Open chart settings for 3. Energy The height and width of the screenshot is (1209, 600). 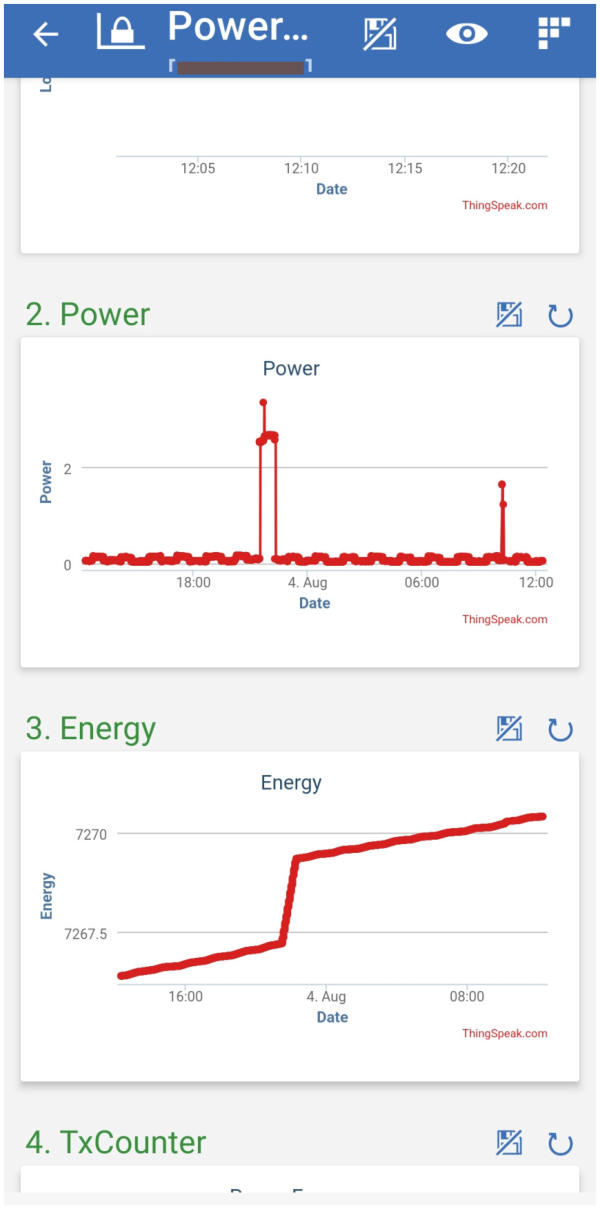pyautogui.click(x=510, y=729)
